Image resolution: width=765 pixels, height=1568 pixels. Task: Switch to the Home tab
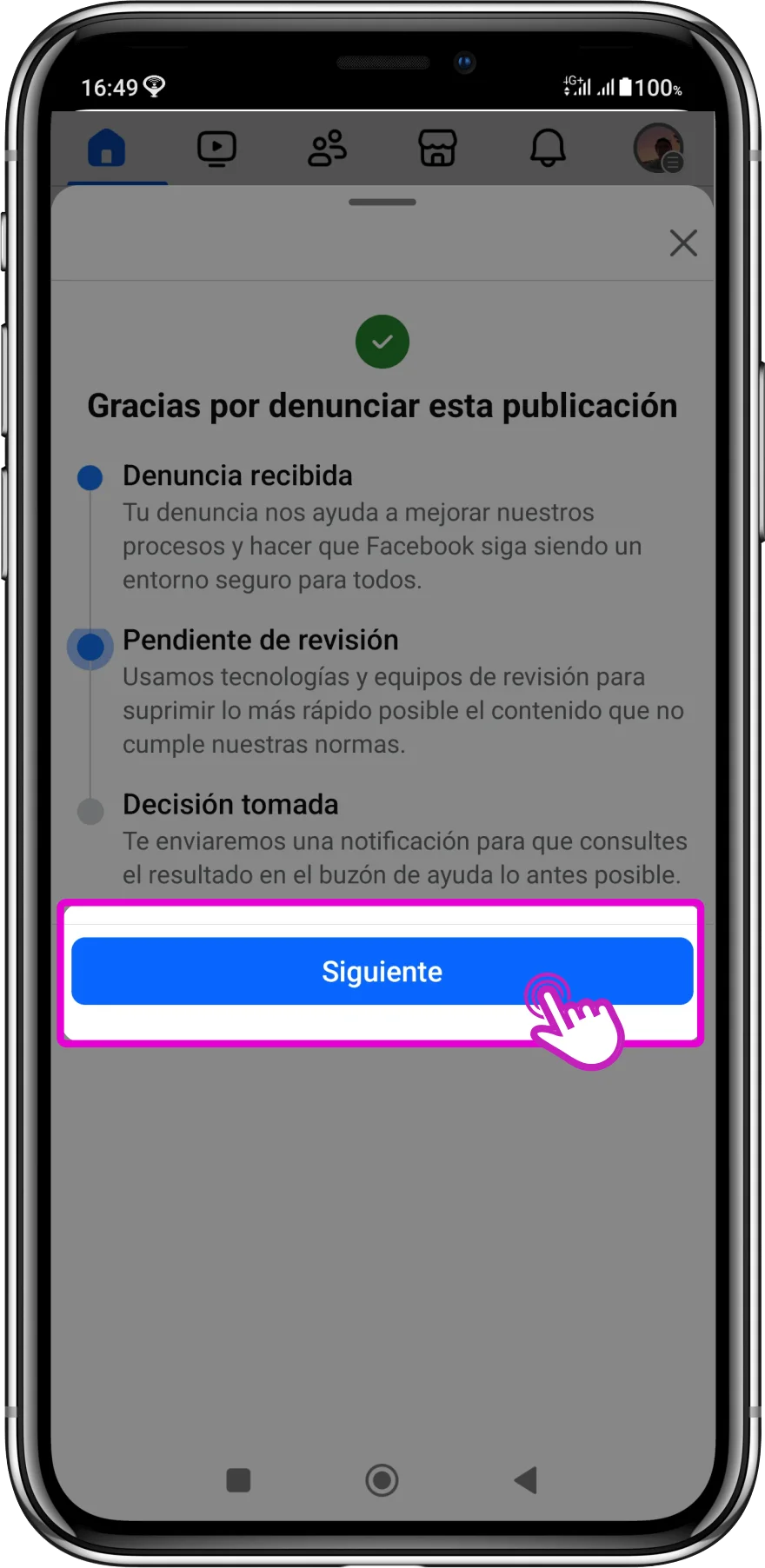107,148
